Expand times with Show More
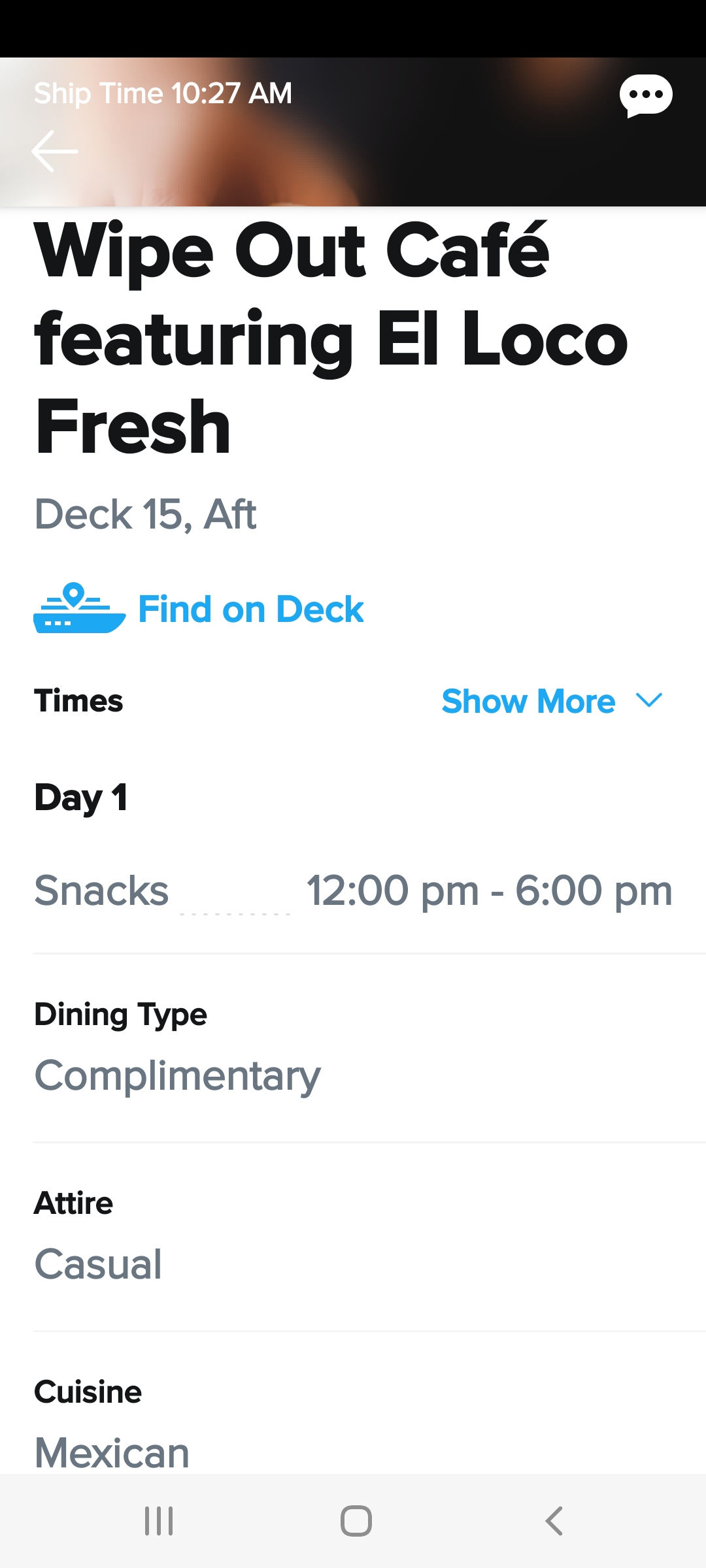 point(552,701)
